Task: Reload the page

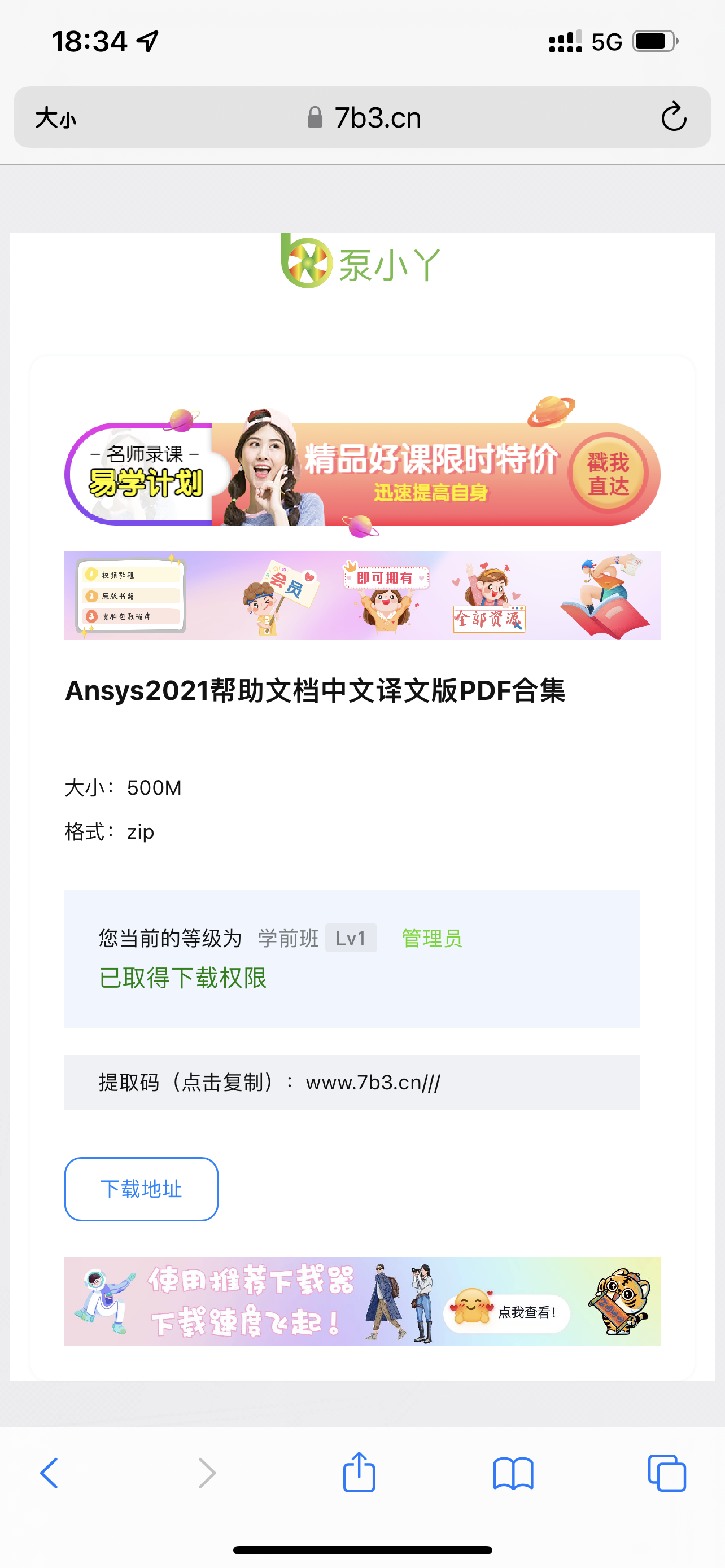Action: [673, 117]
